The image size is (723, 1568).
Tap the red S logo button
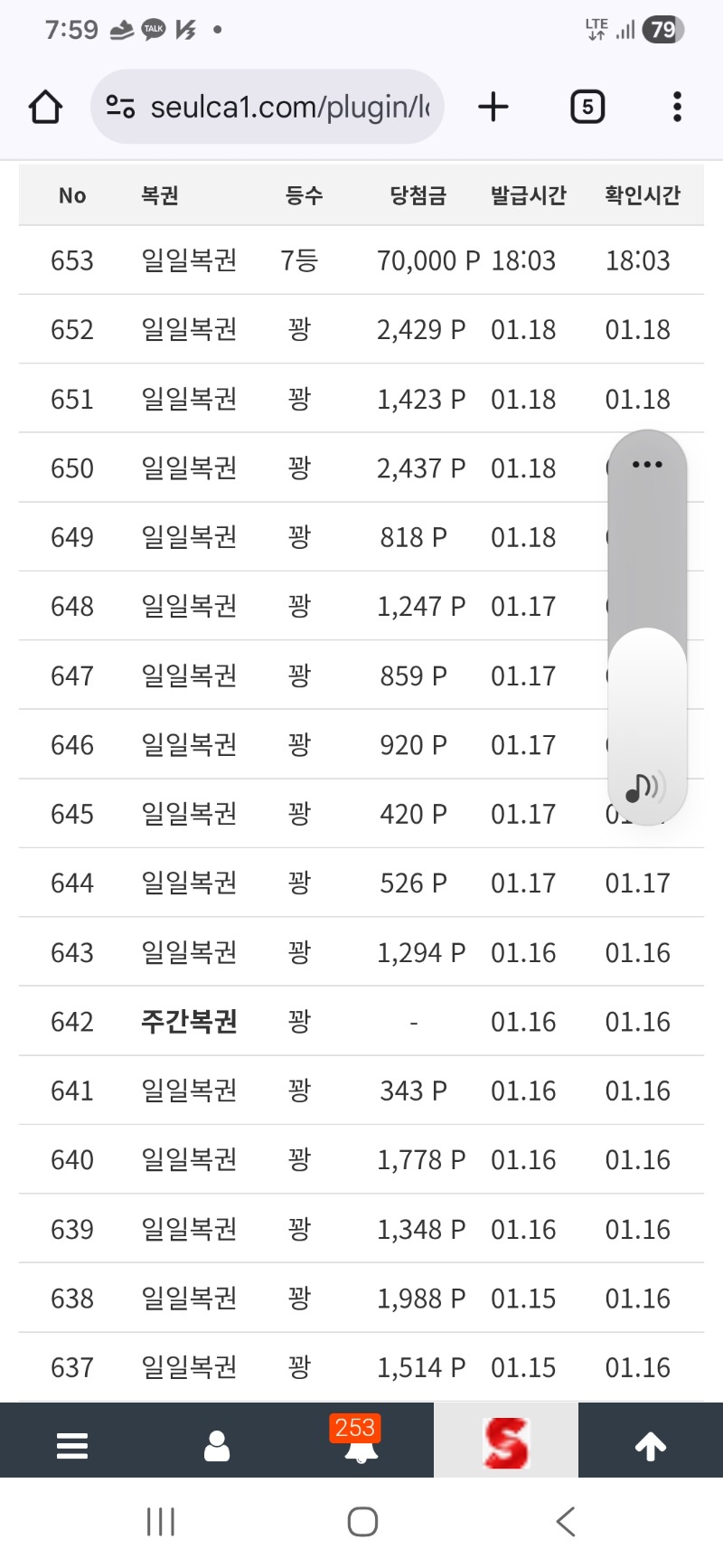coord(506,1443)
